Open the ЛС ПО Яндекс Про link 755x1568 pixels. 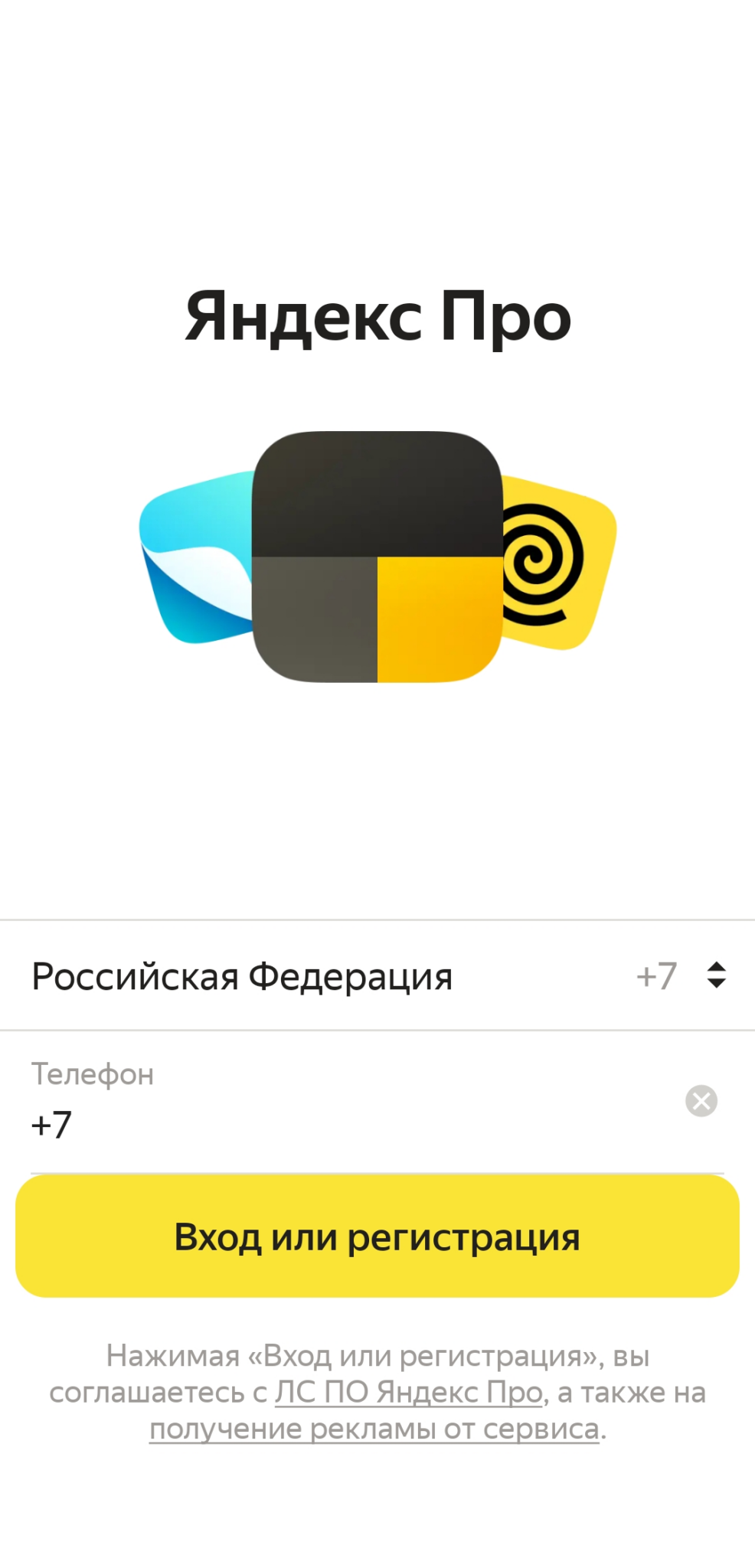tap(409, 1393)
